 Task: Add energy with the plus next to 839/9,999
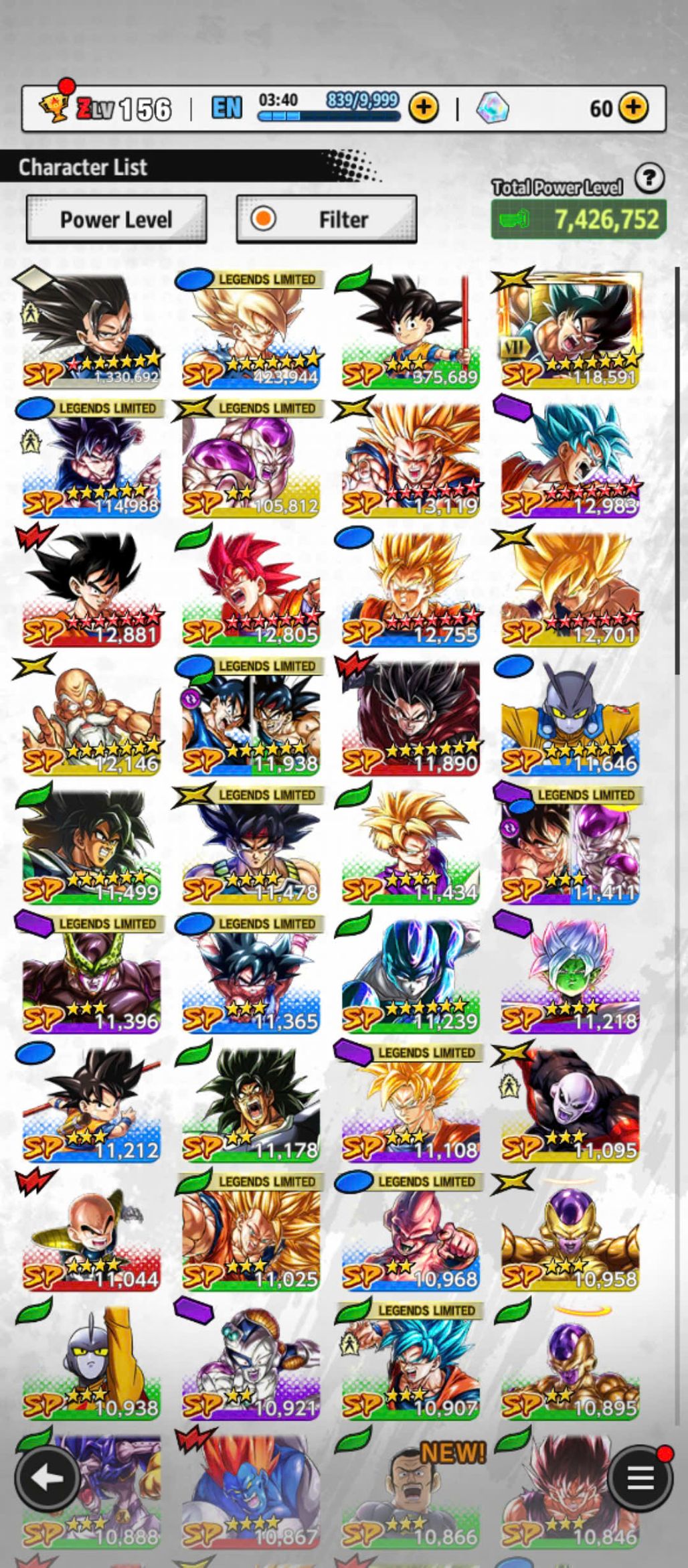(424, 107)
